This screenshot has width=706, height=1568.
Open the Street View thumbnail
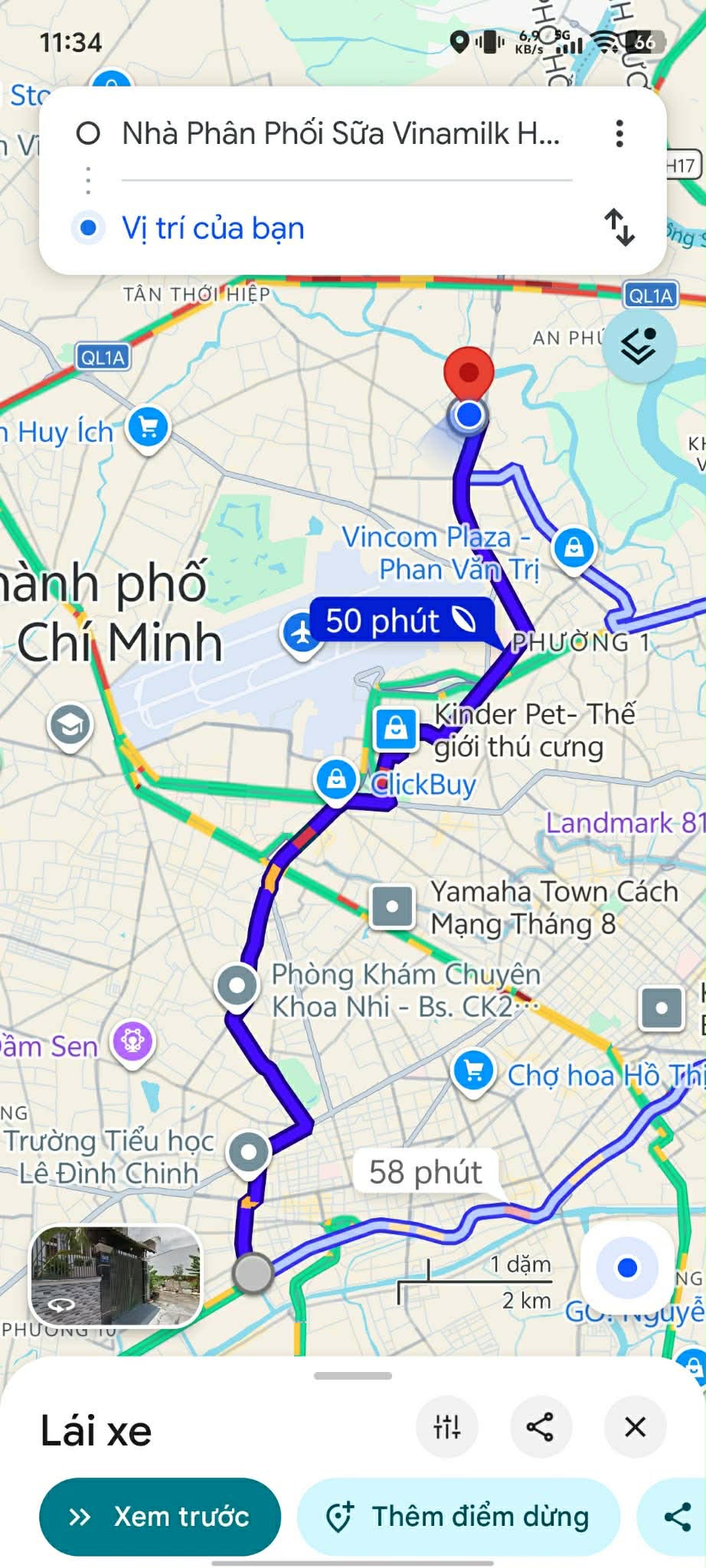[116, 1276]
